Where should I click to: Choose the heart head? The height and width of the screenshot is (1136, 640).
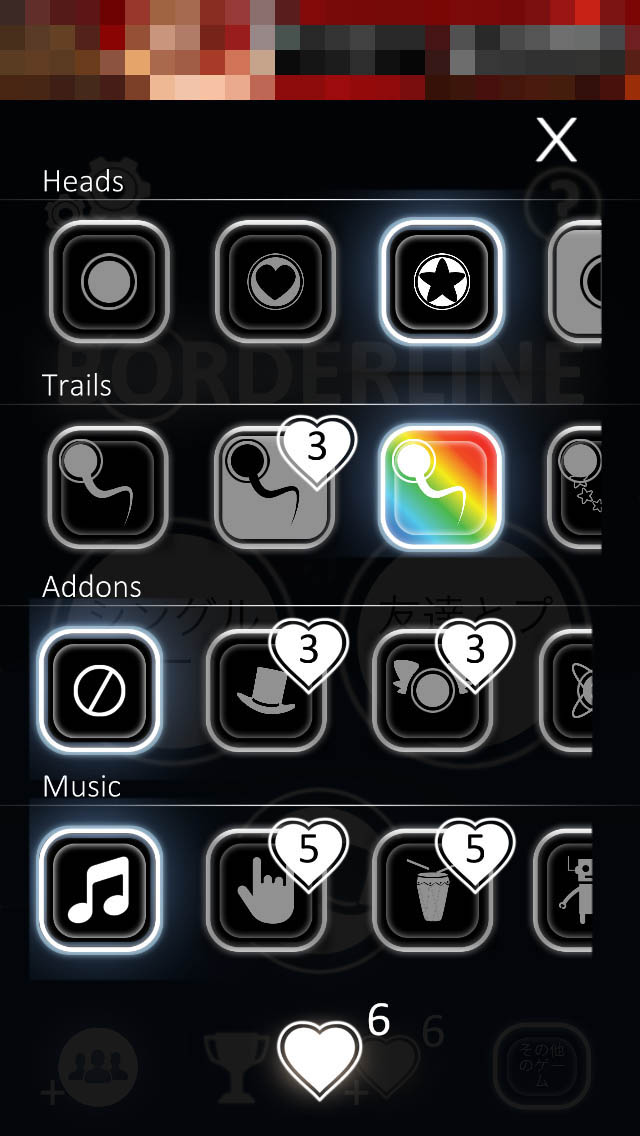pyautogui.click(x=275, y=281)
